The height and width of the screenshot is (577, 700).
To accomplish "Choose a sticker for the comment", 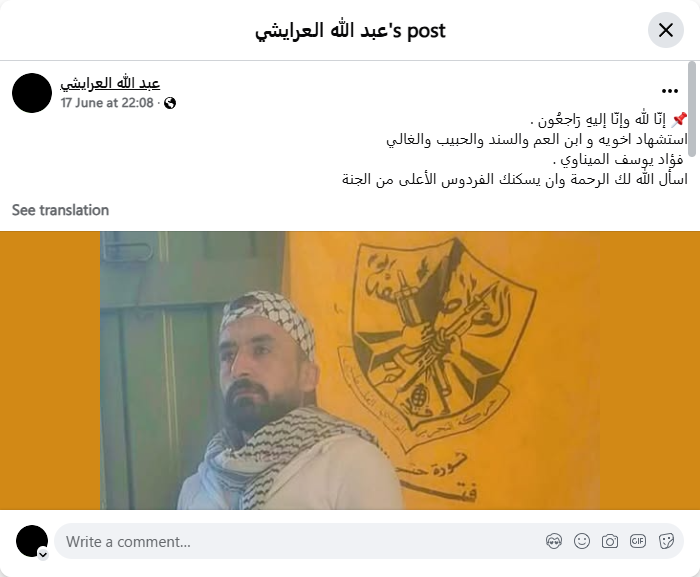I will [666, 542].
